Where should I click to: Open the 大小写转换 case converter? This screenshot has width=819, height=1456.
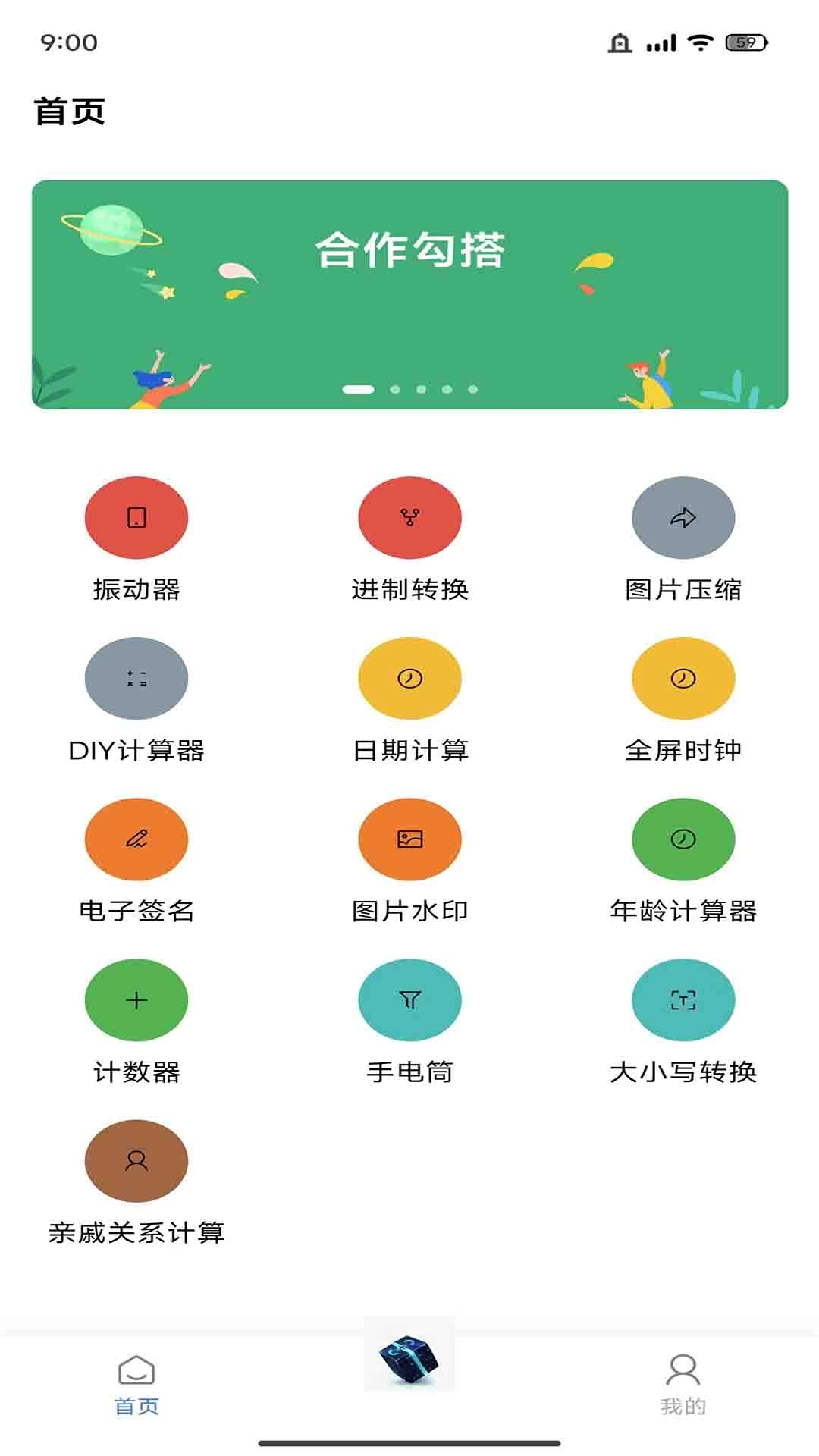click(x=683, y=999)
